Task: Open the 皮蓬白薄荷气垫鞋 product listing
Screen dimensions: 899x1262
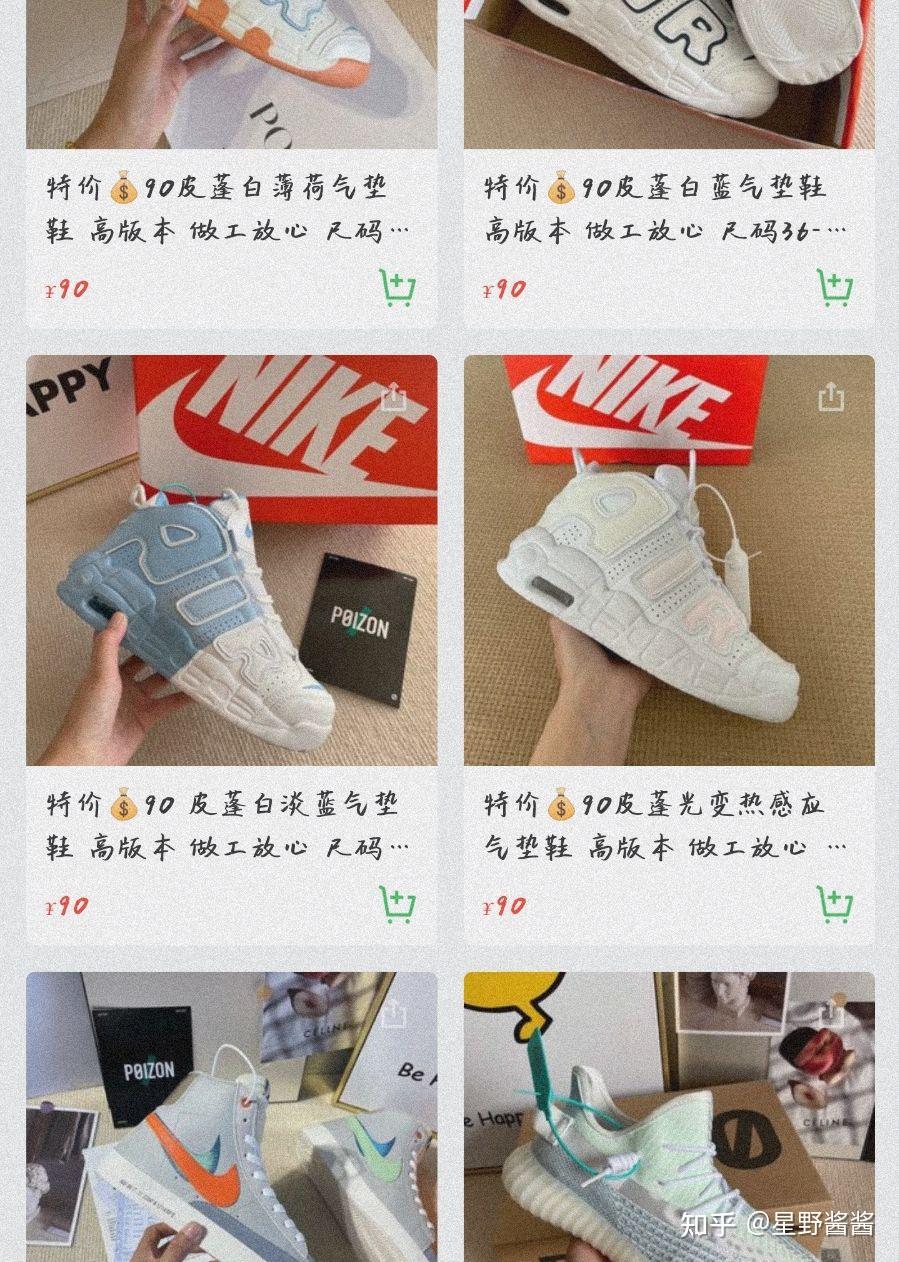Action: point(218,205)
